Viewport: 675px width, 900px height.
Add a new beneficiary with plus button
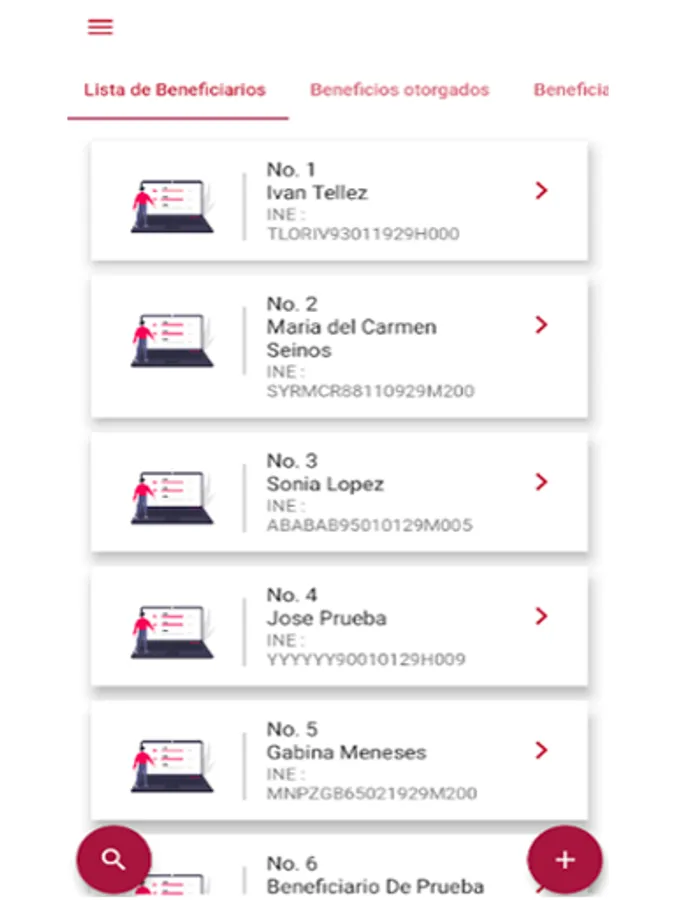(565, 859)
